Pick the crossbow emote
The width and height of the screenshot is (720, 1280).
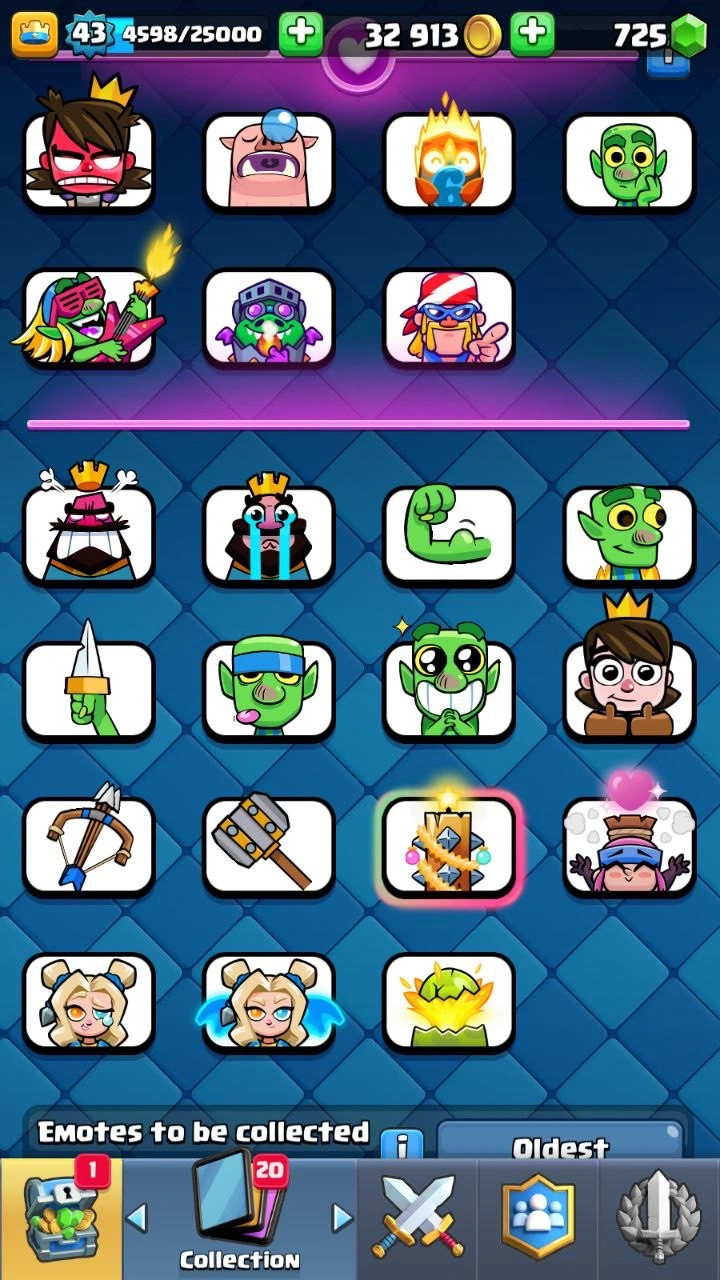[x=89, y=845]
